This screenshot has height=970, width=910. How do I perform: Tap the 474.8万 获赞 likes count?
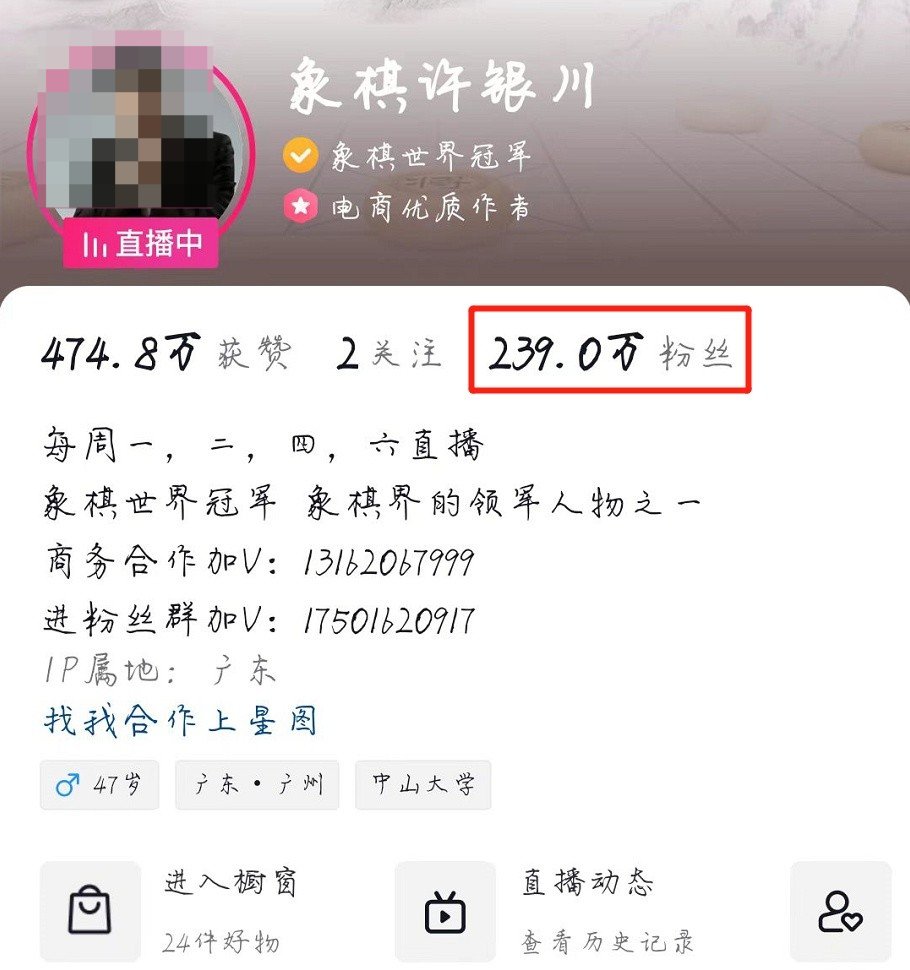coord(166,353)
